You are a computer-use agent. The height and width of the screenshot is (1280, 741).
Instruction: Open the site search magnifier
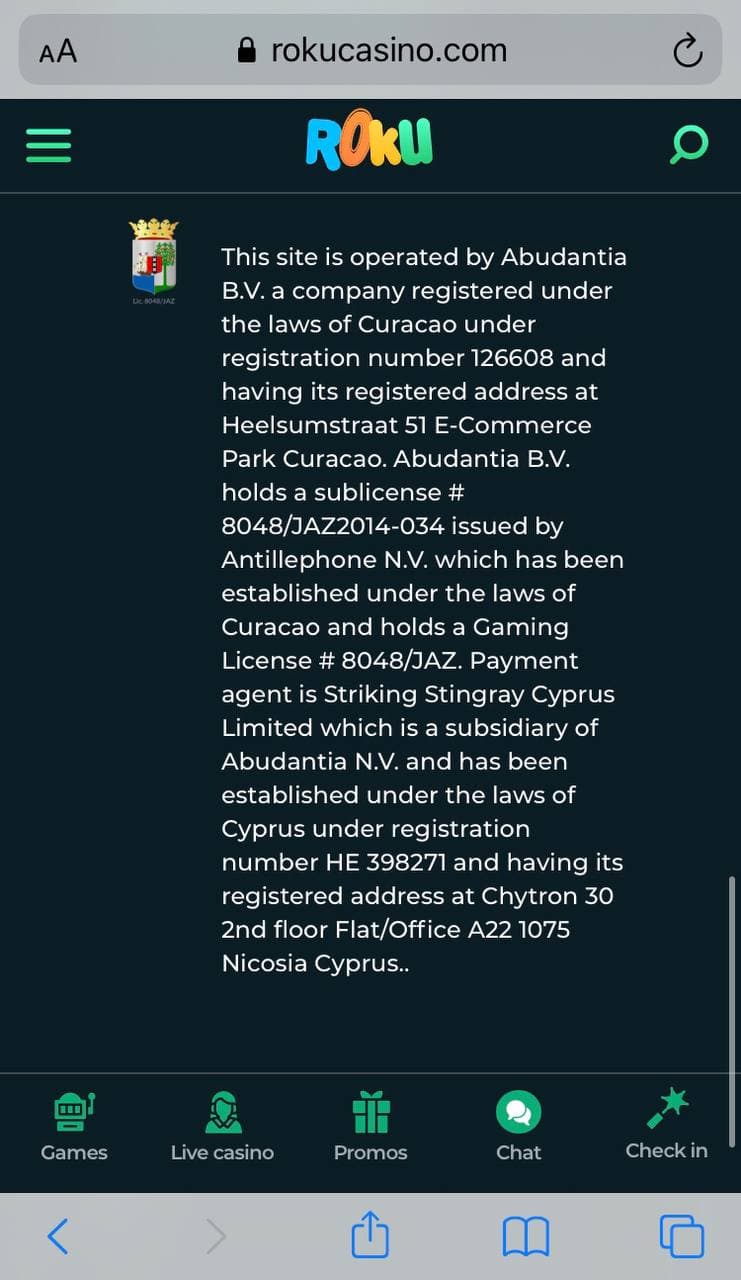pos(688,145)
